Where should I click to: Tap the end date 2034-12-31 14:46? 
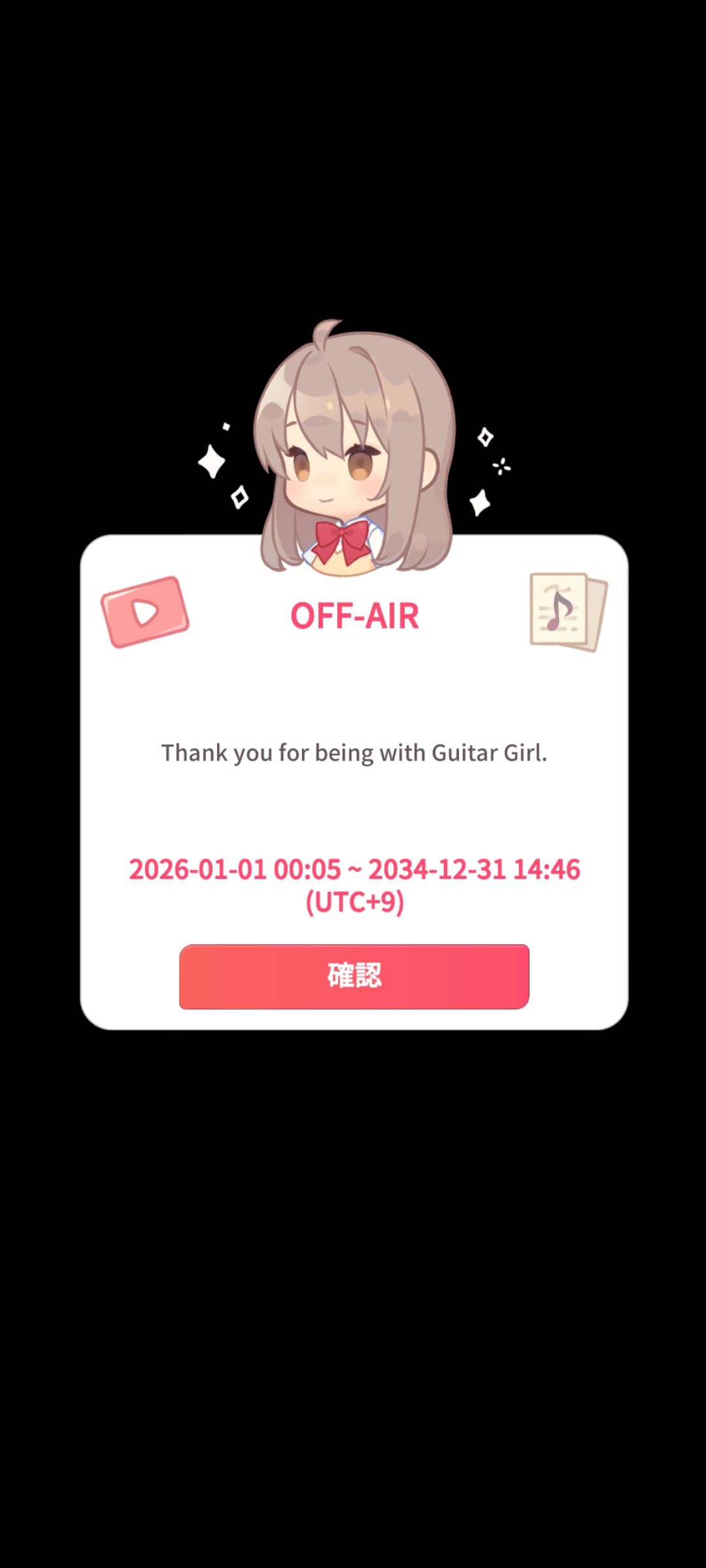click(474, 869)
